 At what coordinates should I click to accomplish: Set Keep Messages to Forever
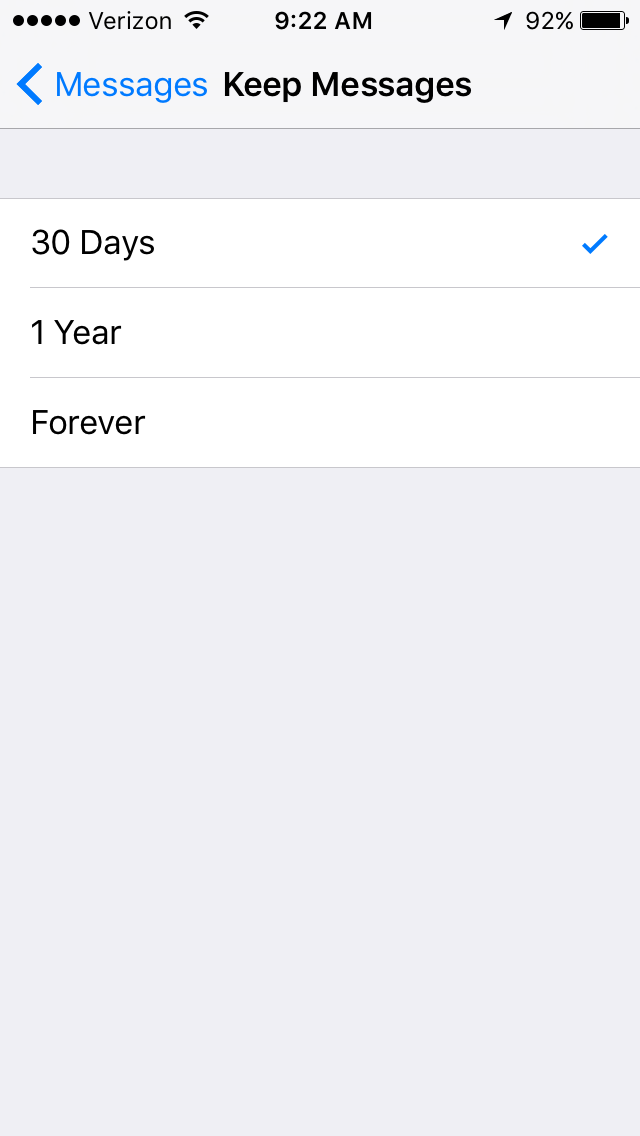click(320, 422)
